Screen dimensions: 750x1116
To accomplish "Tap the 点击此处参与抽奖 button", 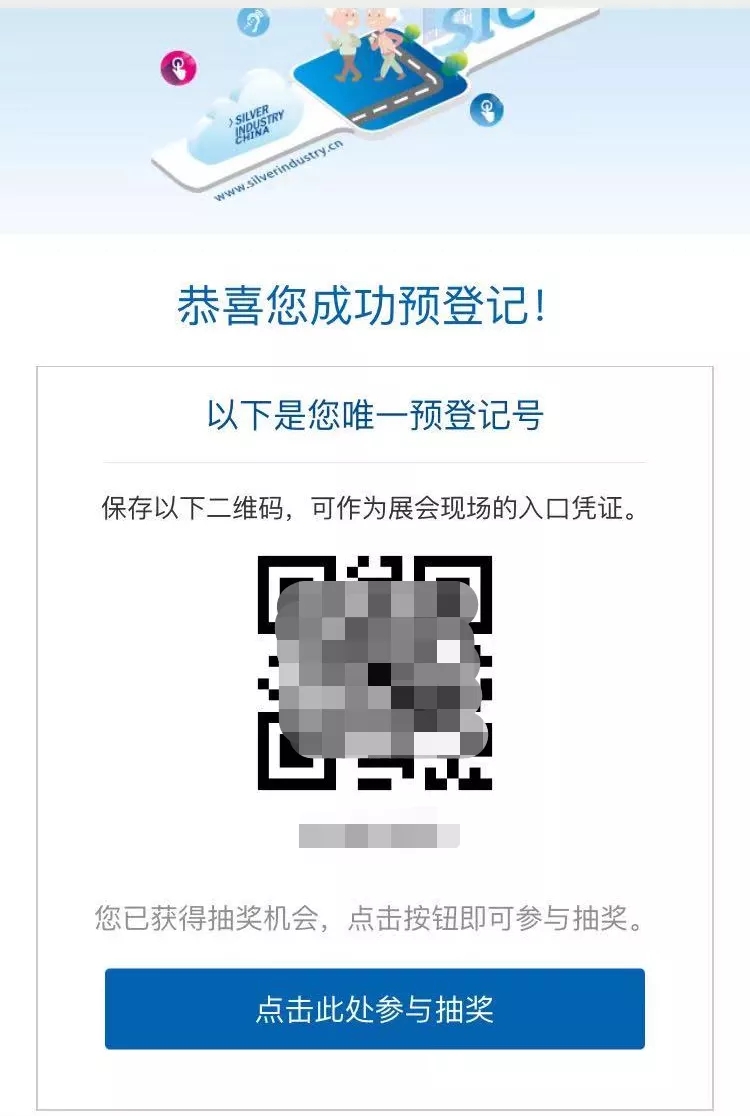I will (374, 1008).
